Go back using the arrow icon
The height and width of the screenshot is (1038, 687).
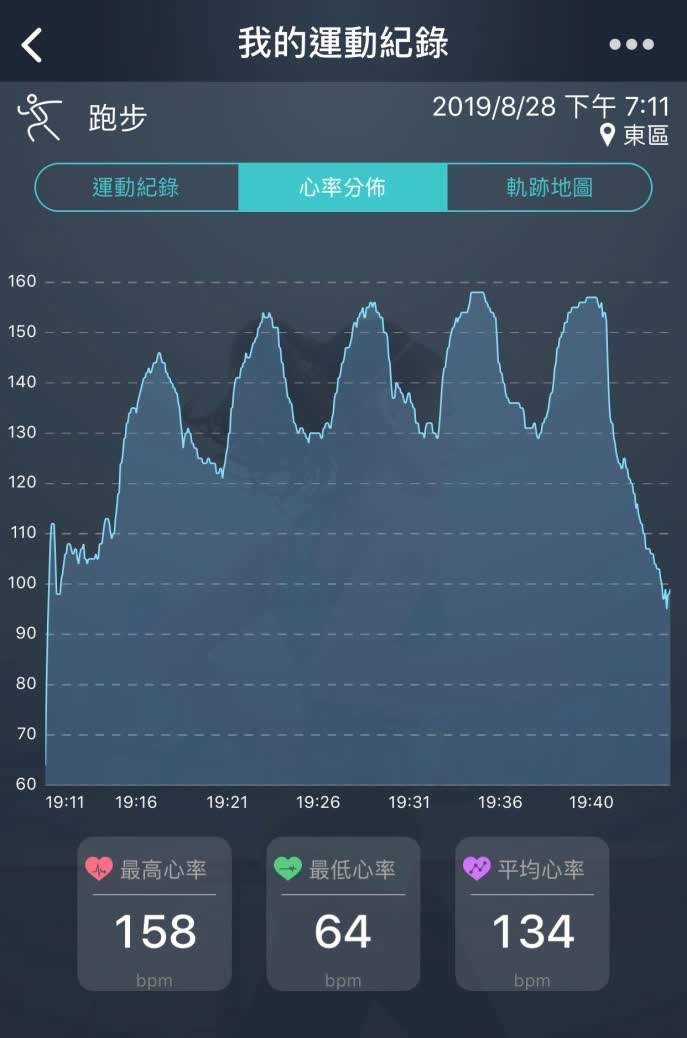(x=33, y=45)
